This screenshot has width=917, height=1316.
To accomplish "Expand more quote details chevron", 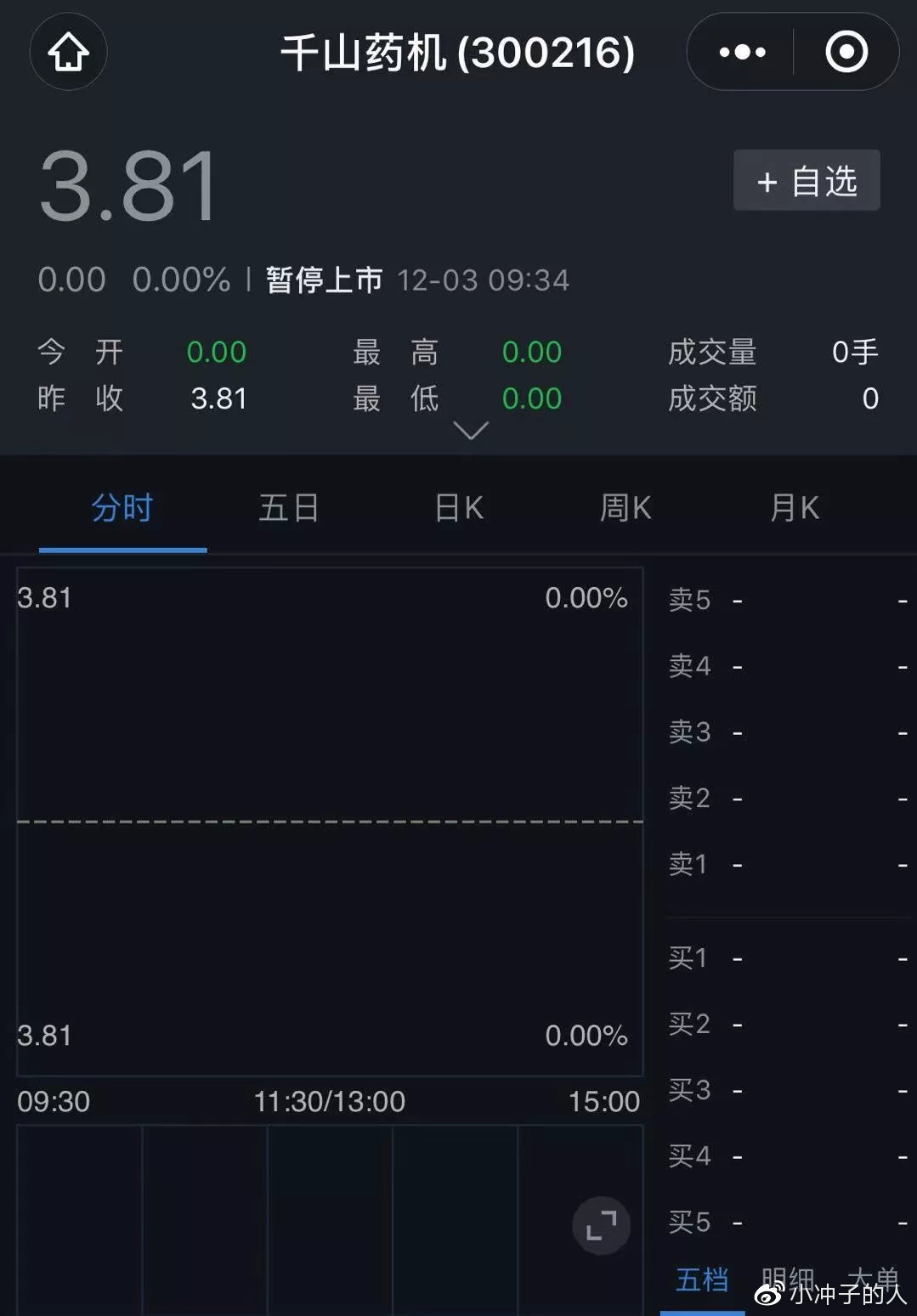I will 470,431.
